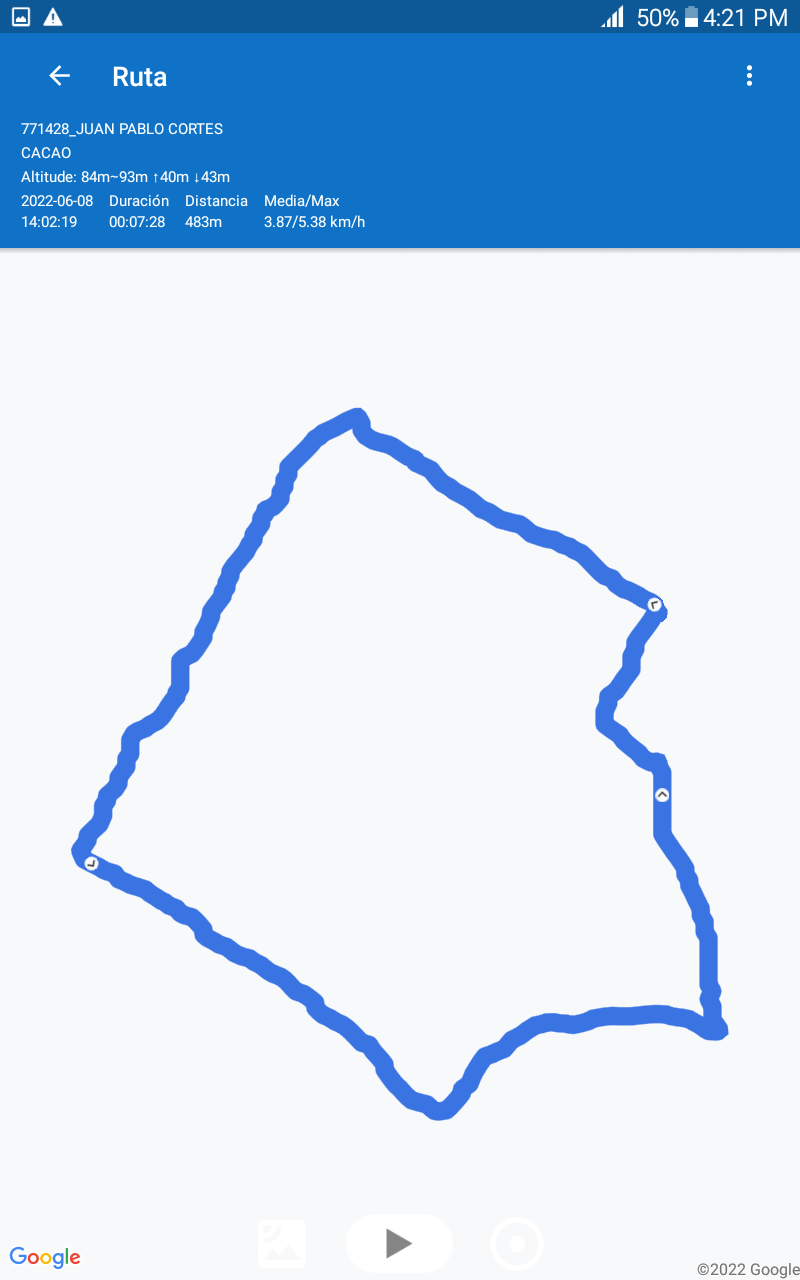Tap the picture icon beside play button

(282, 1244)
